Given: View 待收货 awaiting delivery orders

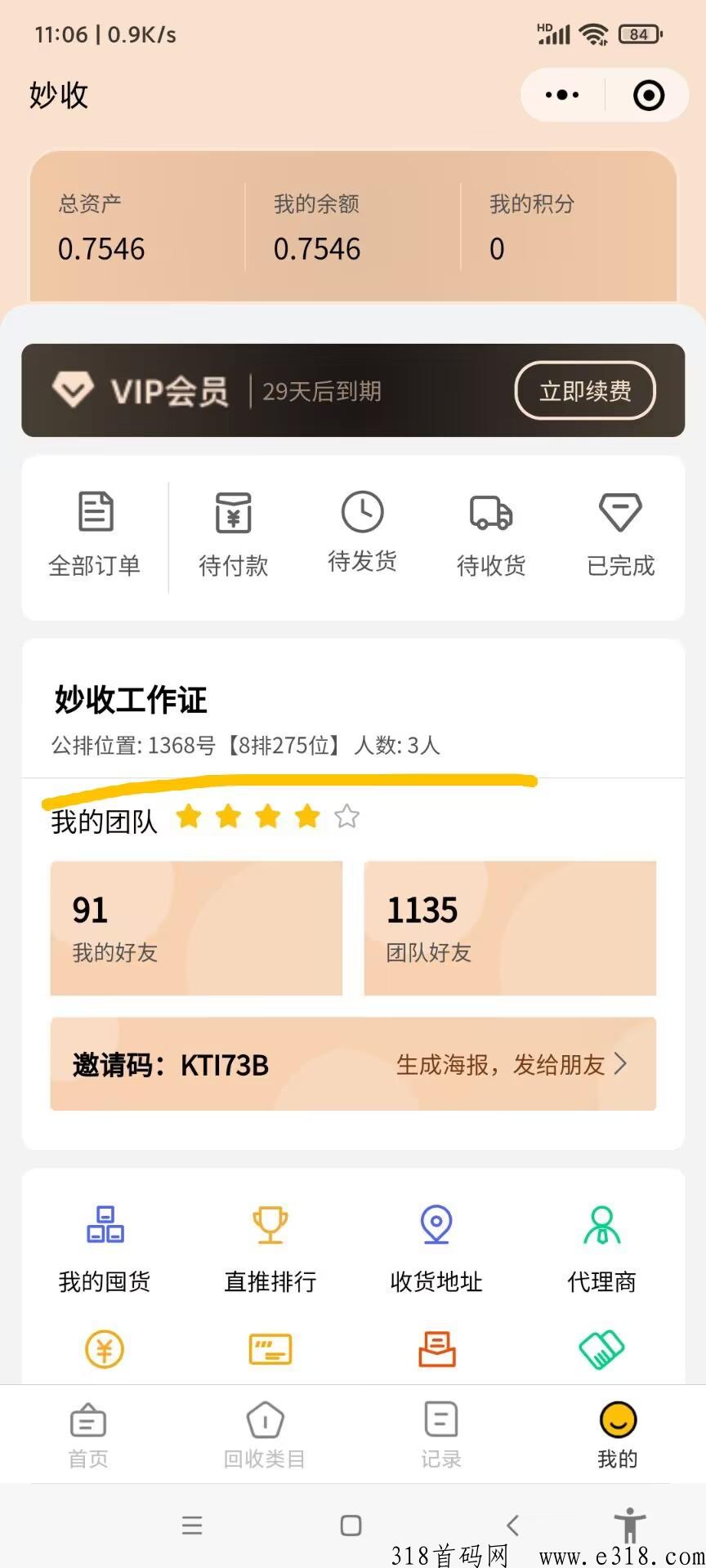Looking at the screenshot, I should coord(490,535).
